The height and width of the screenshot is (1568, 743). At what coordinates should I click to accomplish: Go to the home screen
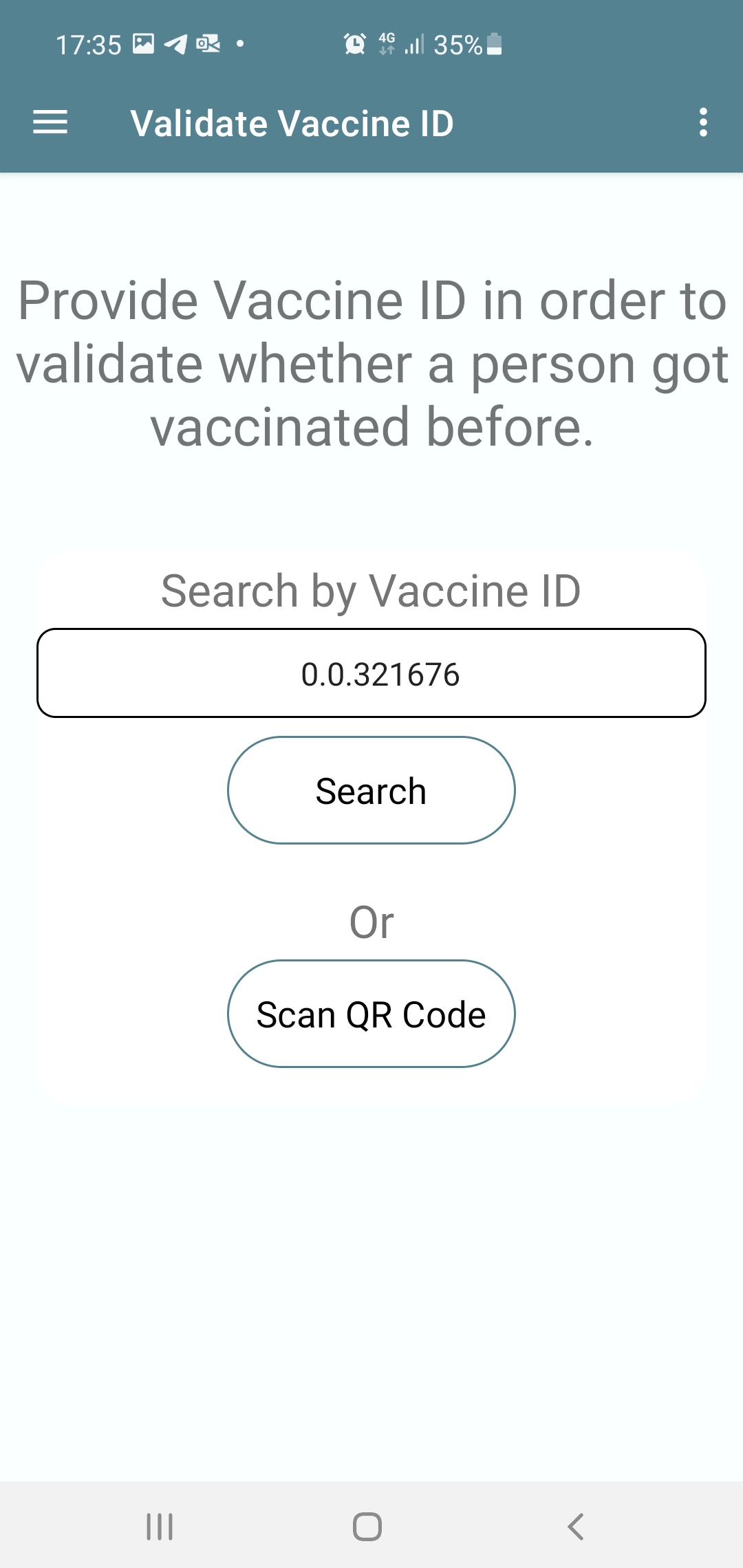click(367, 1526)
